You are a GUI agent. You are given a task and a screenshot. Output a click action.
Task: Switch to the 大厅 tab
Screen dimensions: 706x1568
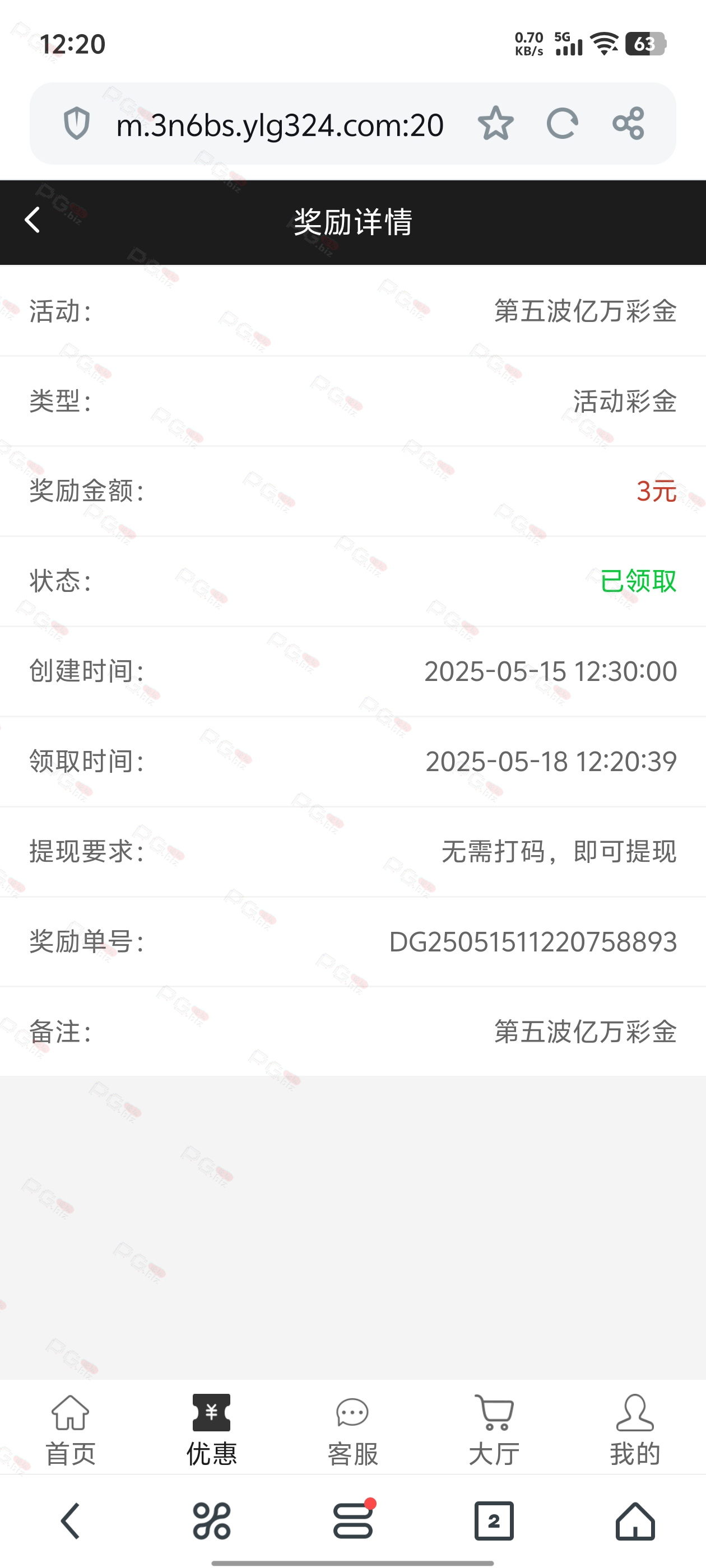click(494, 1429)
